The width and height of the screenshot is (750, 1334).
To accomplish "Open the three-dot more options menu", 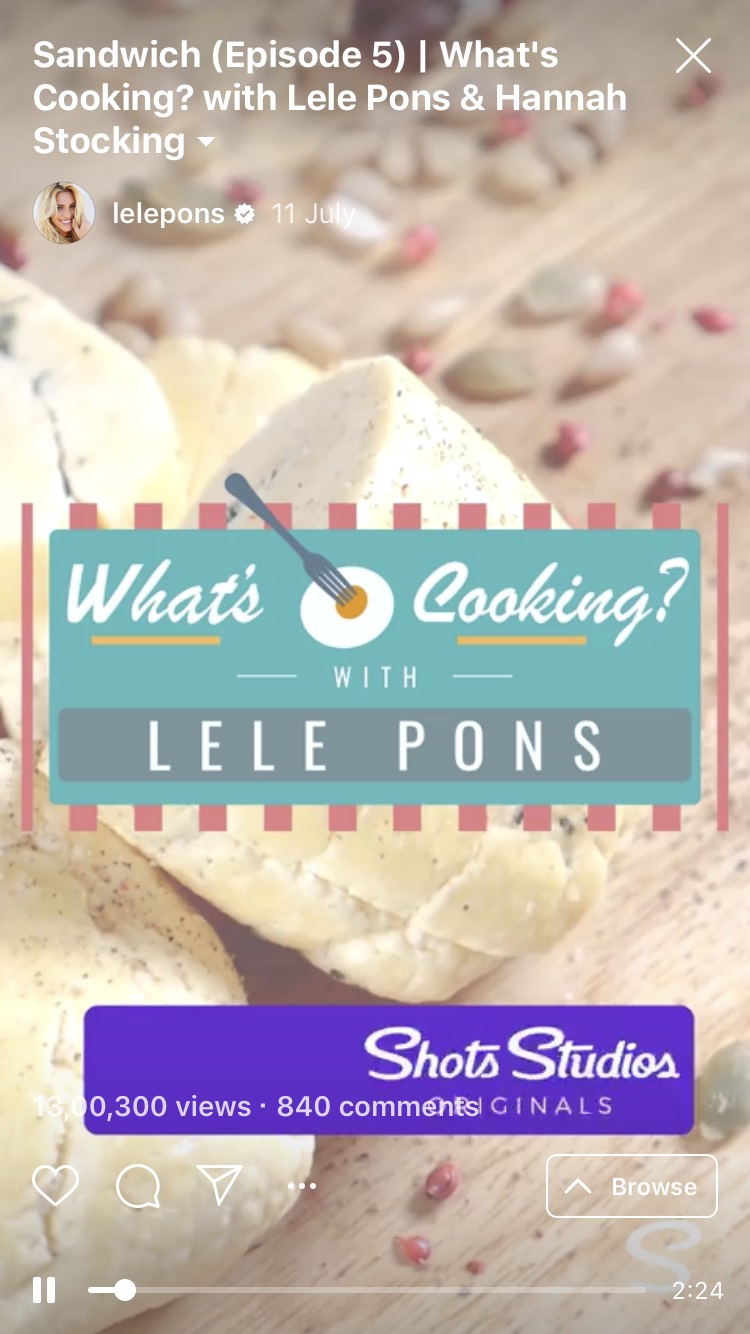I will pos(301,1186).
